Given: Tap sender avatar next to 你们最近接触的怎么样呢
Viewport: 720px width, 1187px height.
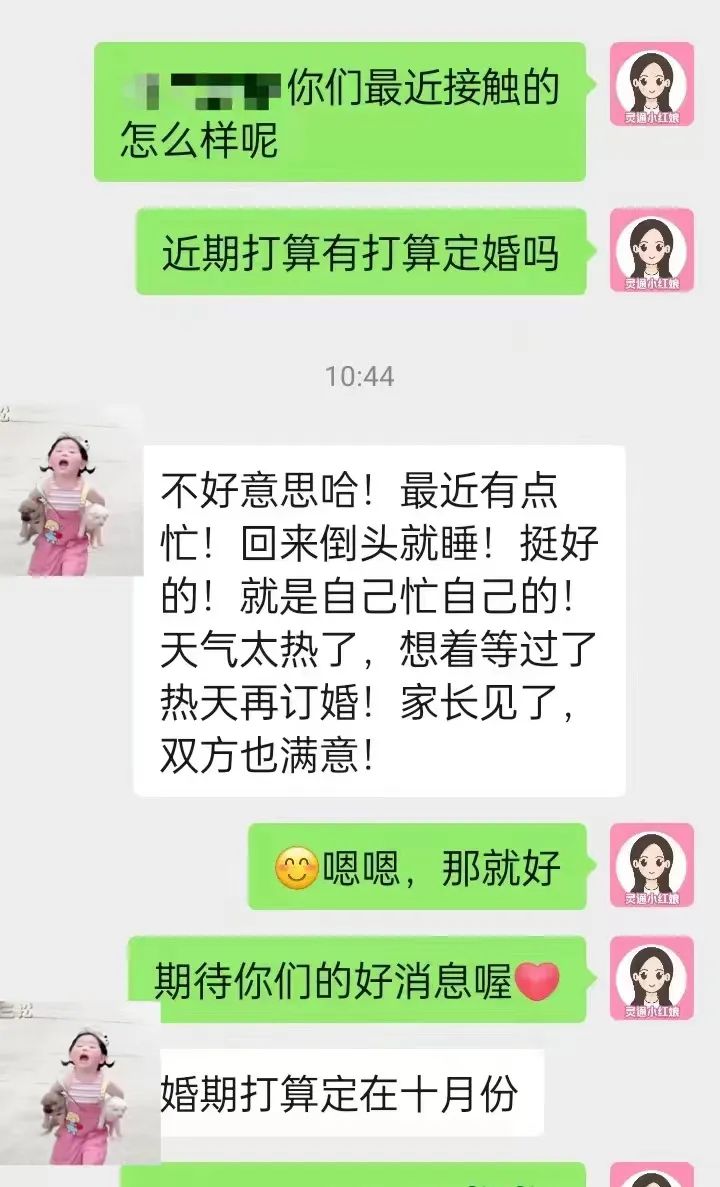Looking at the screenshot, I should [x=652, y=84].
